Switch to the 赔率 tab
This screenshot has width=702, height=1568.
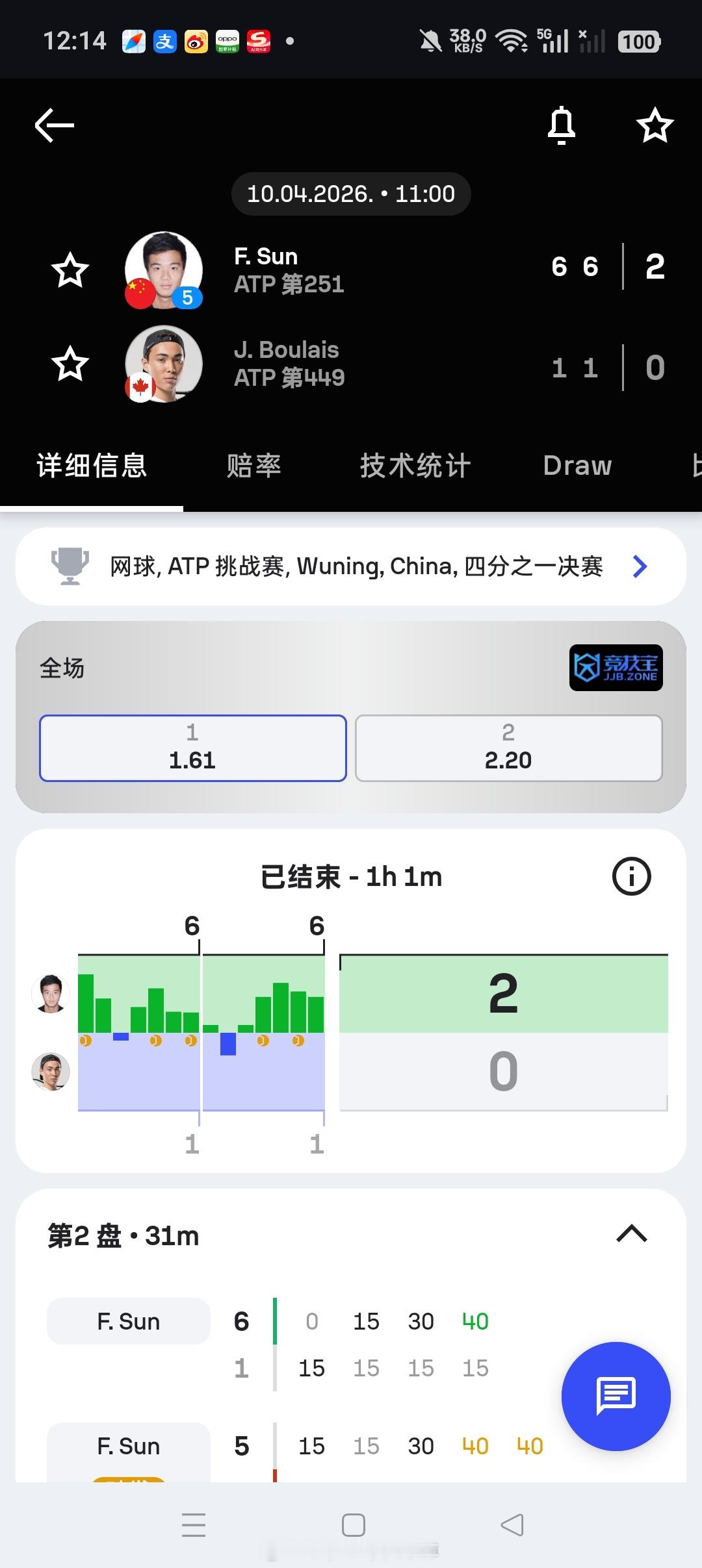(x=254, y=465)
